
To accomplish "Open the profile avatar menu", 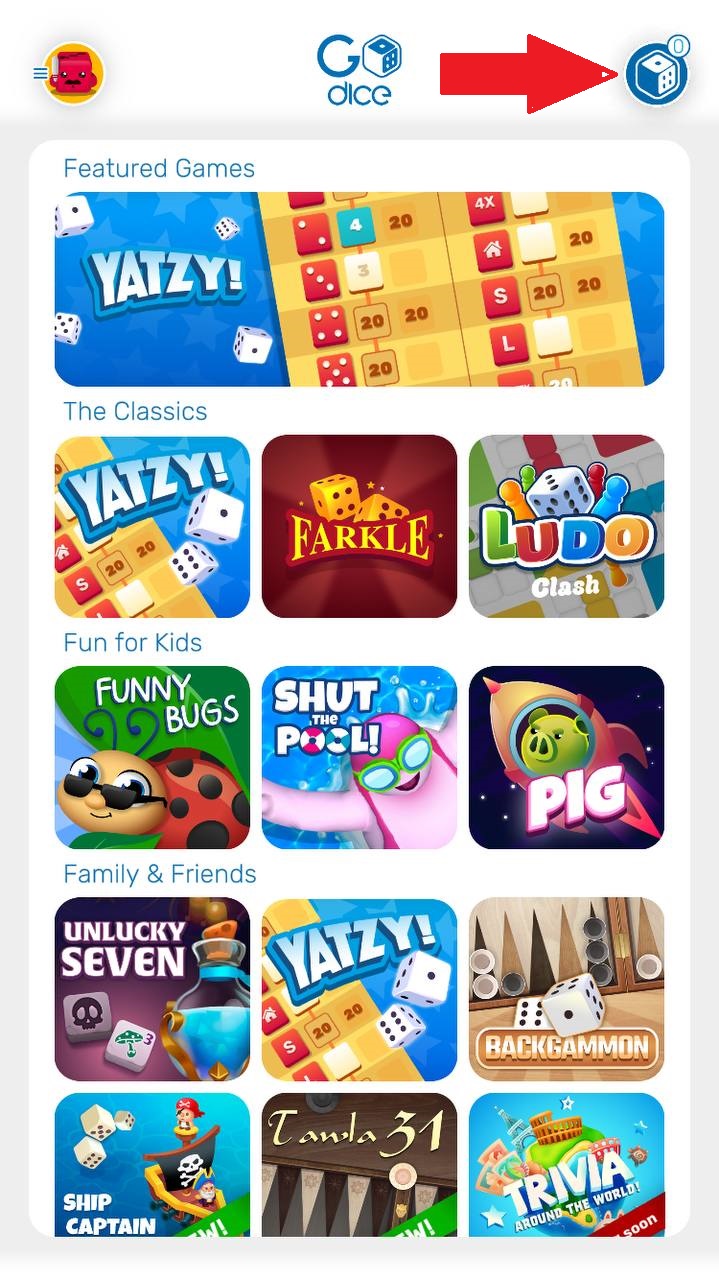I will coord(74,74).
